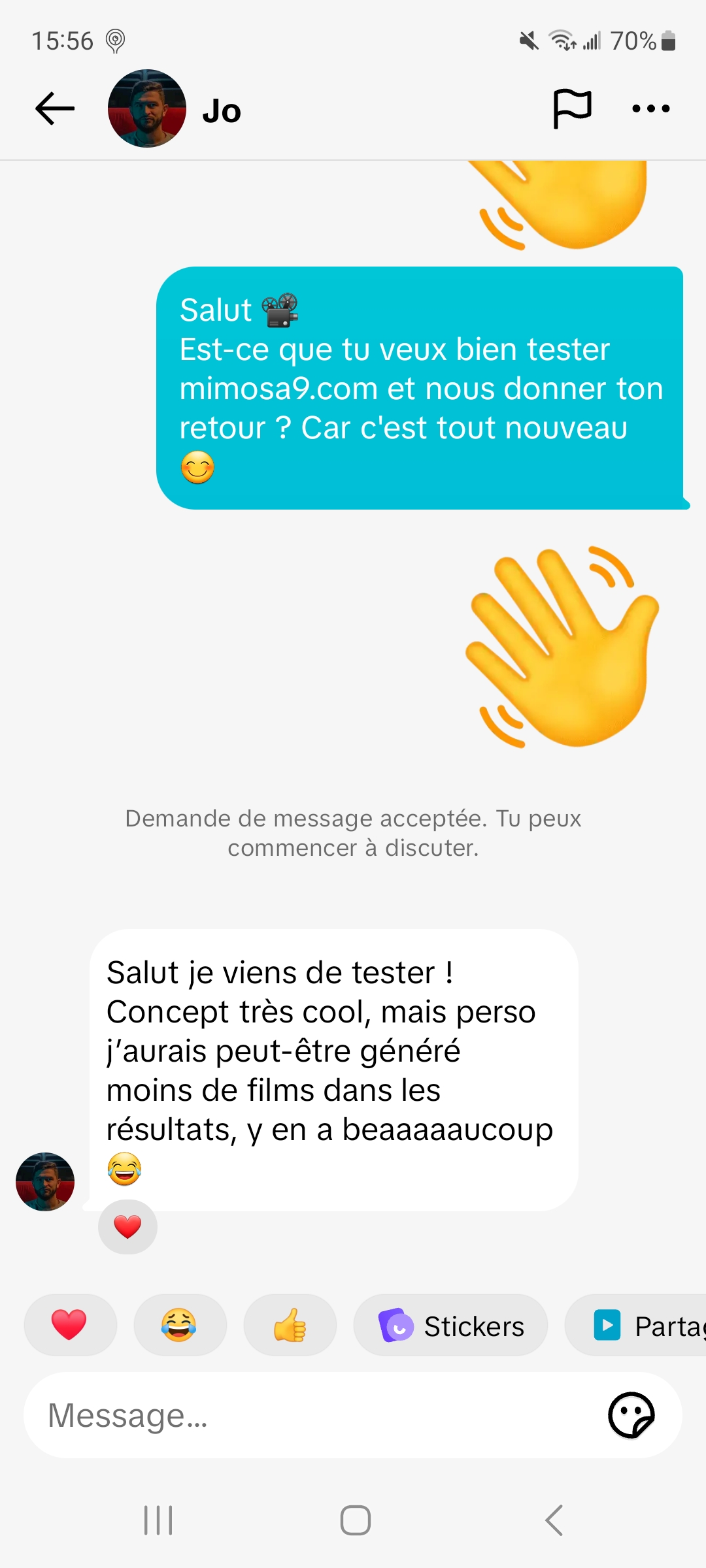
Task: Go back using the arrow by Jo
Action: pyautogui.click(x=55, y=108)
